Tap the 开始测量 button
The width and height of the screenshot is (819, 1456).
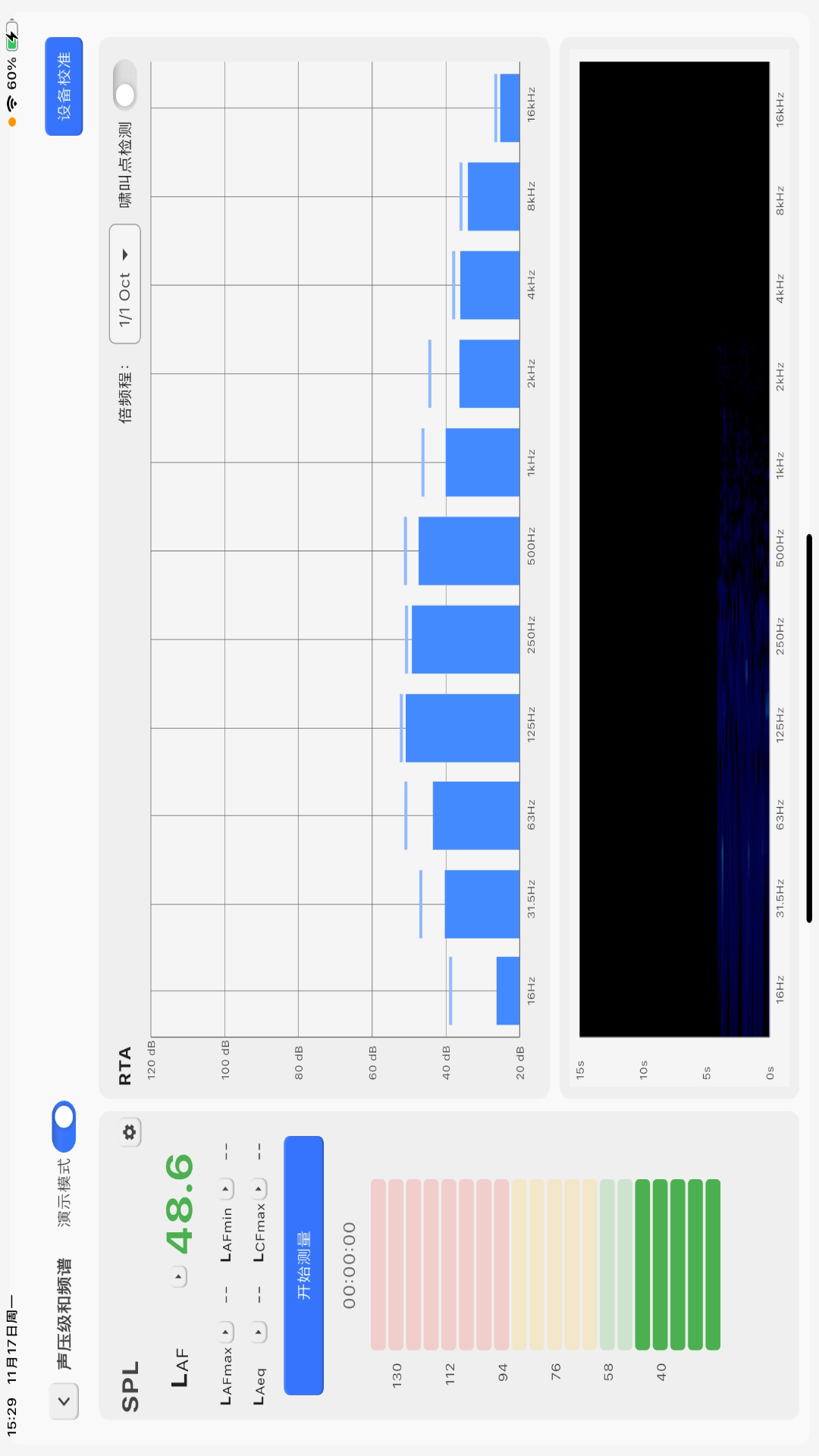[303, 1265]
